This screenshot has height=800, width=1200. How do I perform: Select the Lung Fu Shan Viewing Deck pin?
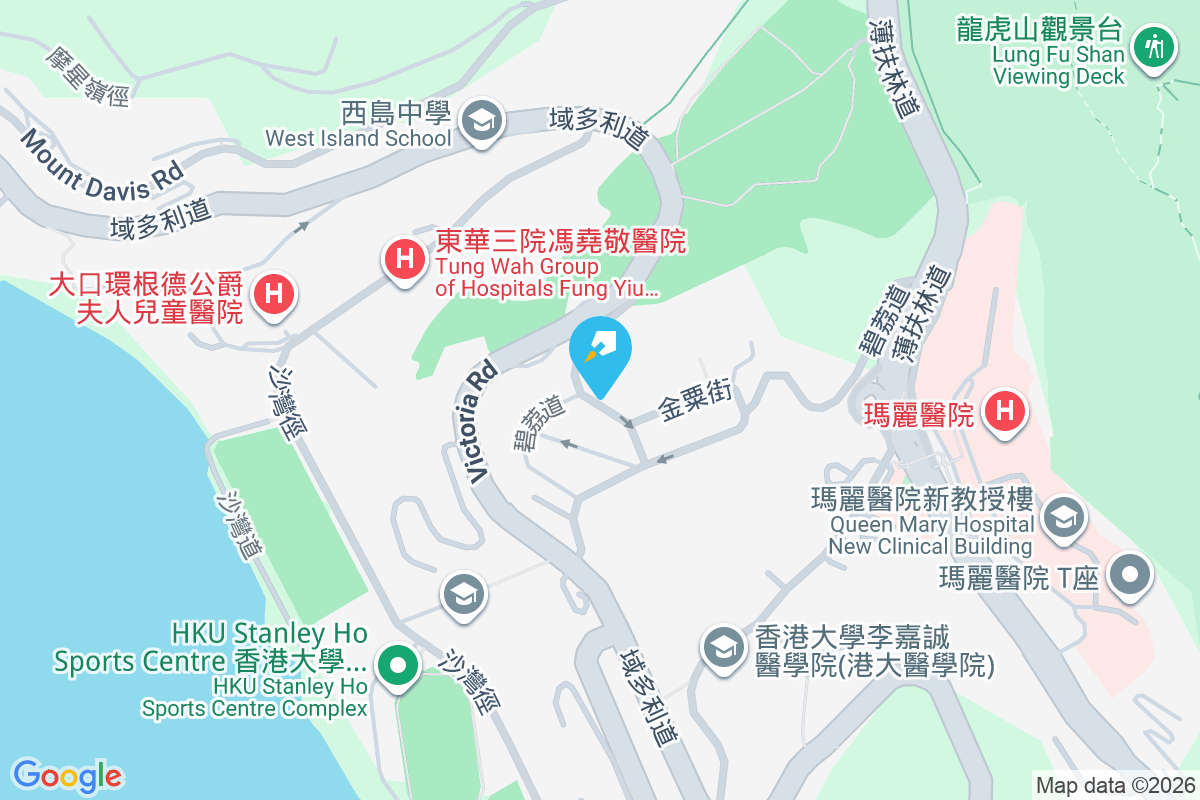coord(1154,46)
